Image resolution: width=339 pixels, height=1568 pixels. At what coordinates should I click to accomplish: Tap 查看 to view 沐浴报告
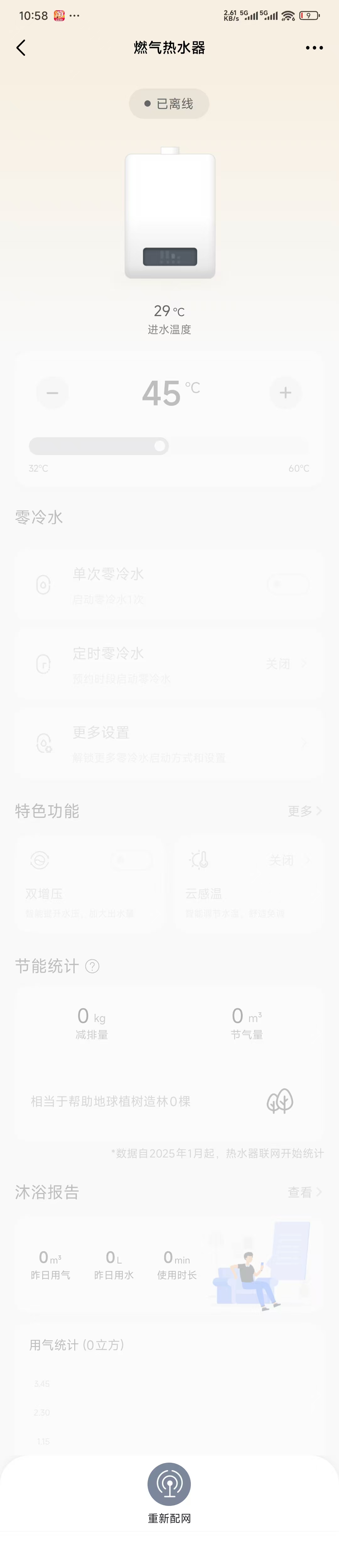coord(304,1192)
